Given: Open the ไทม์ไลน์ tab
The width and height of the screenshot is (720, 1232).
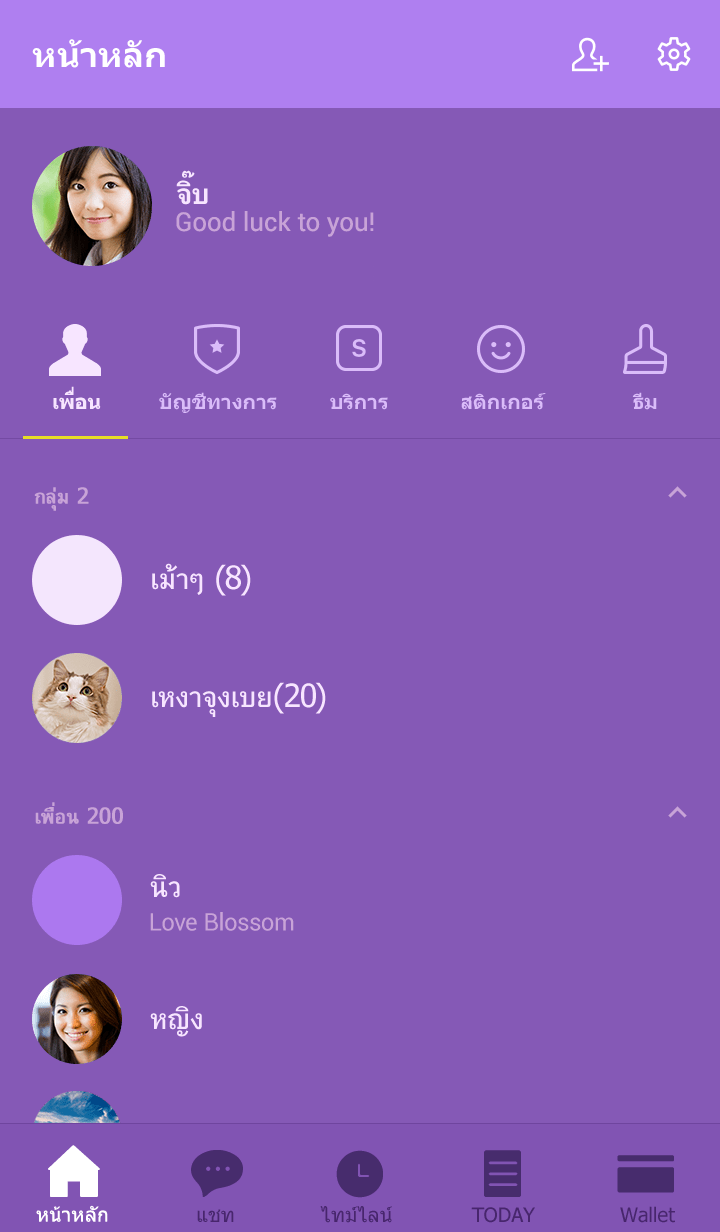Looking at the screenshot, I should 358,1185.
